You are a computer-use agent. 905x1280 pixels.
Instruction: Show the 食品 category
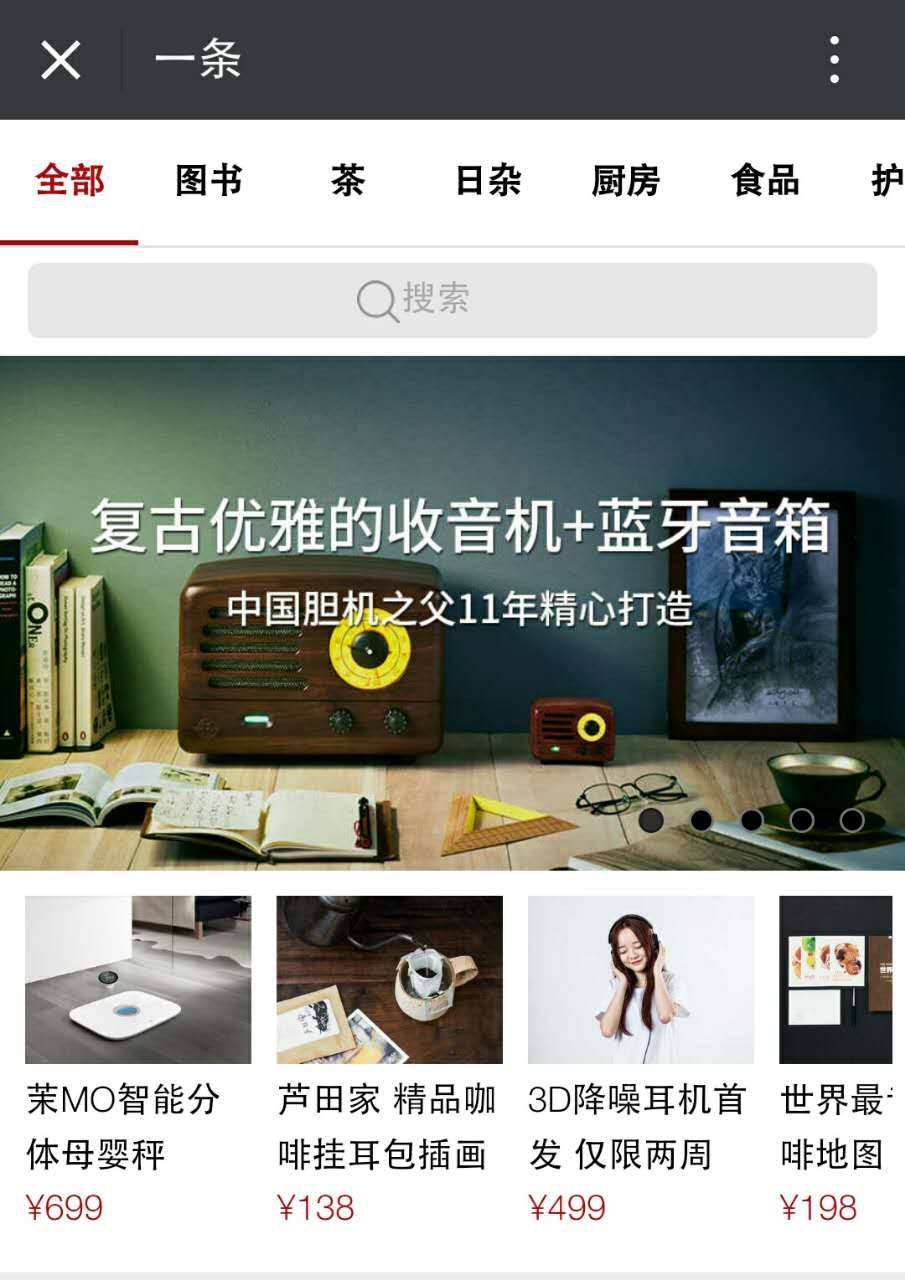pyautogui.click(x=765, y=182)
